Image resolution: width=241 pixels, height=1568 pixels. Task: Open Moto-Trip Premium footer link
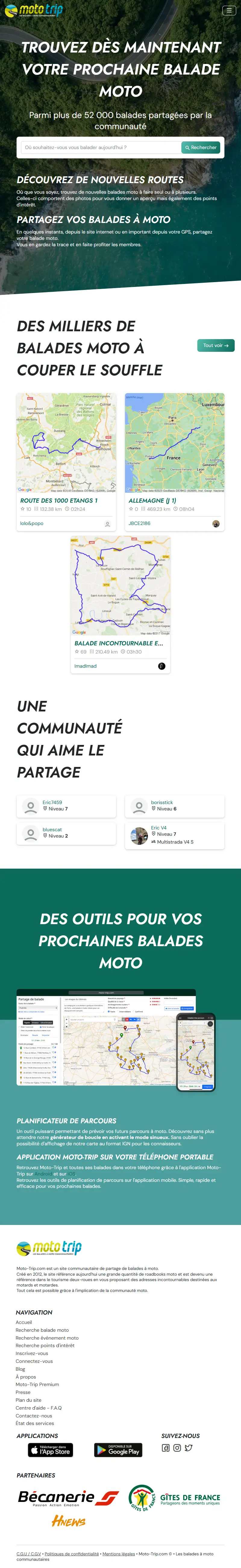(x=37, y=1384)
